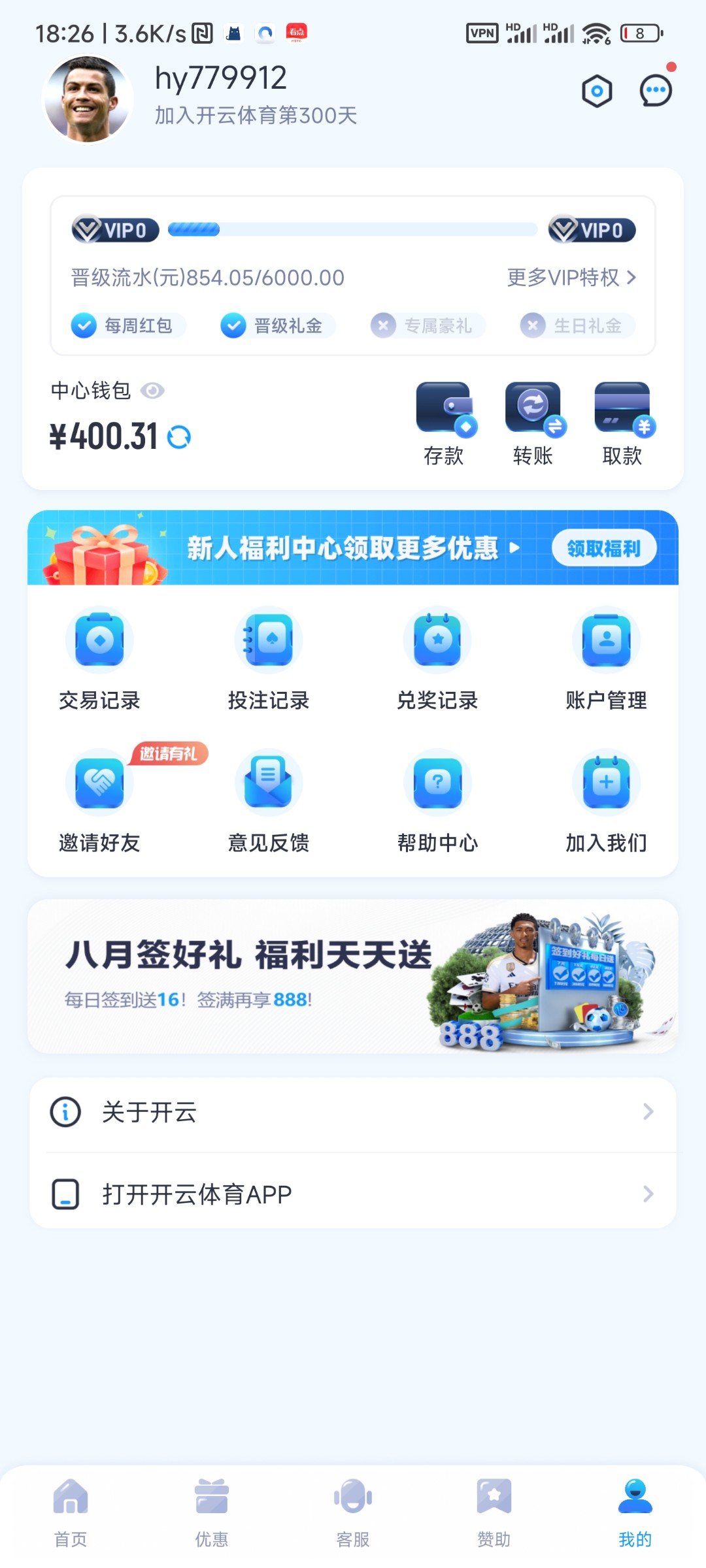The image size is (706, 1568).
Task: Open 意见反馈 feedback
Action: 268,802
